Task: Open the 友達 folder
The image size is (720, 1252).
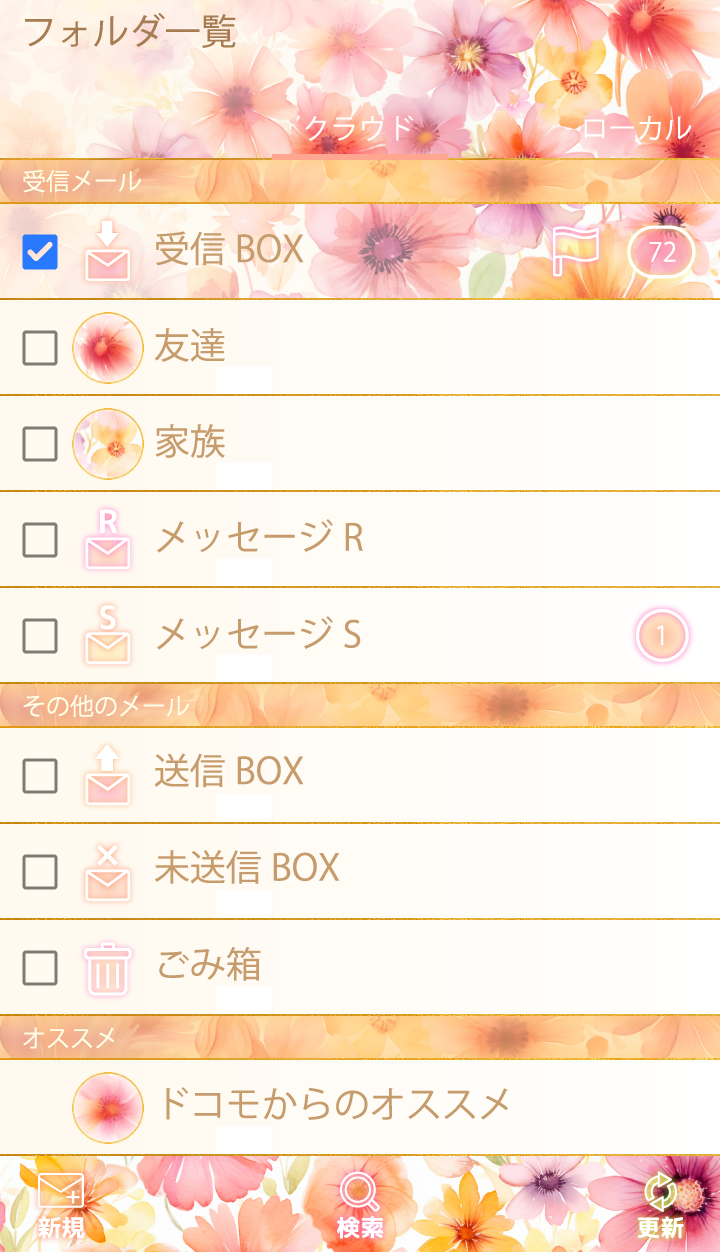Action: [190, 346]
